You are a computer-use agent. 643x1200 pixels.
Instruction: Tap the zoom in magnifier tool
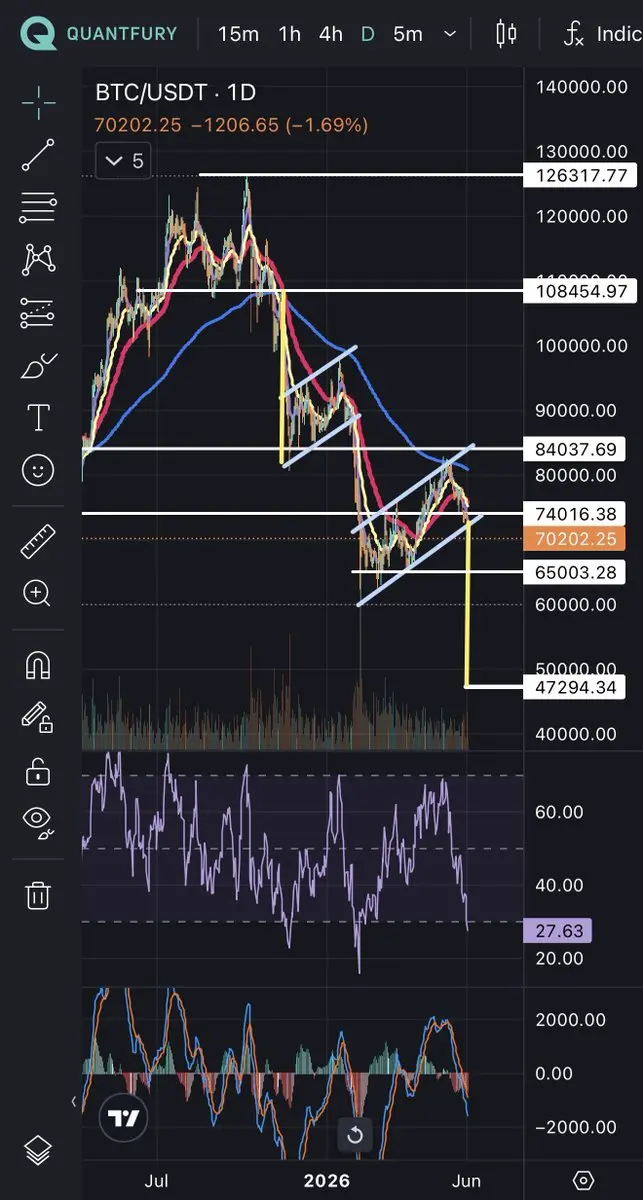coord(38,593)
